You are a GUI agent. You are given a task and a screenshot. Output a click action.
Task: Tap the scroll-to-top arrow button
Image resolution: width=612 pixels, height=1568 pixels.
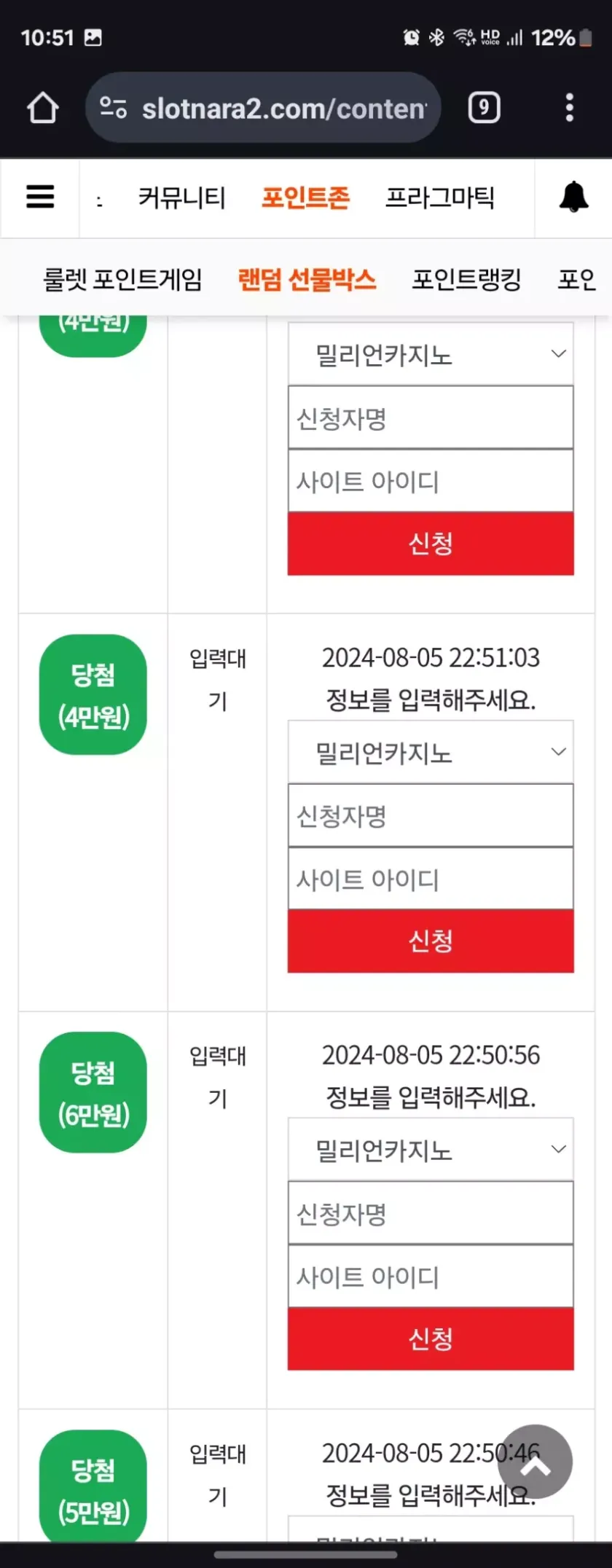[x=535, y=1462]
